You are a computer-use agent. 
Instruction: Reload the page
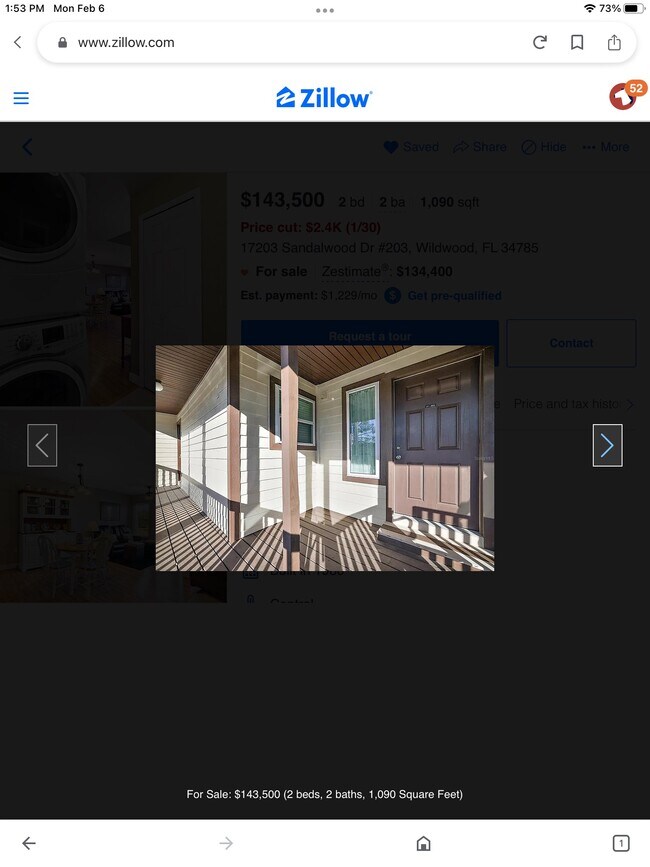[x=540, y=42]
